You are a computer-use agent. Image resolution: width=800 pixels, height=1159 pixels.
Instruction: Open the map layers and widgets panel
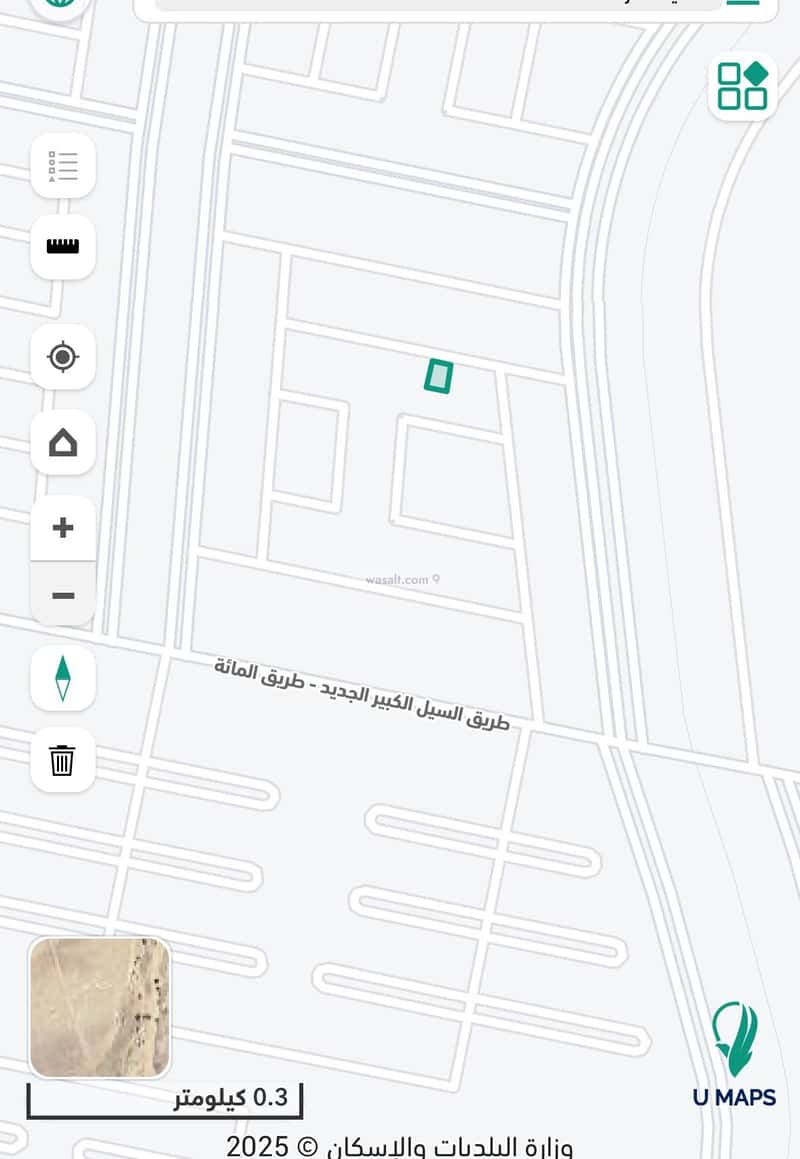coord(743,86)
